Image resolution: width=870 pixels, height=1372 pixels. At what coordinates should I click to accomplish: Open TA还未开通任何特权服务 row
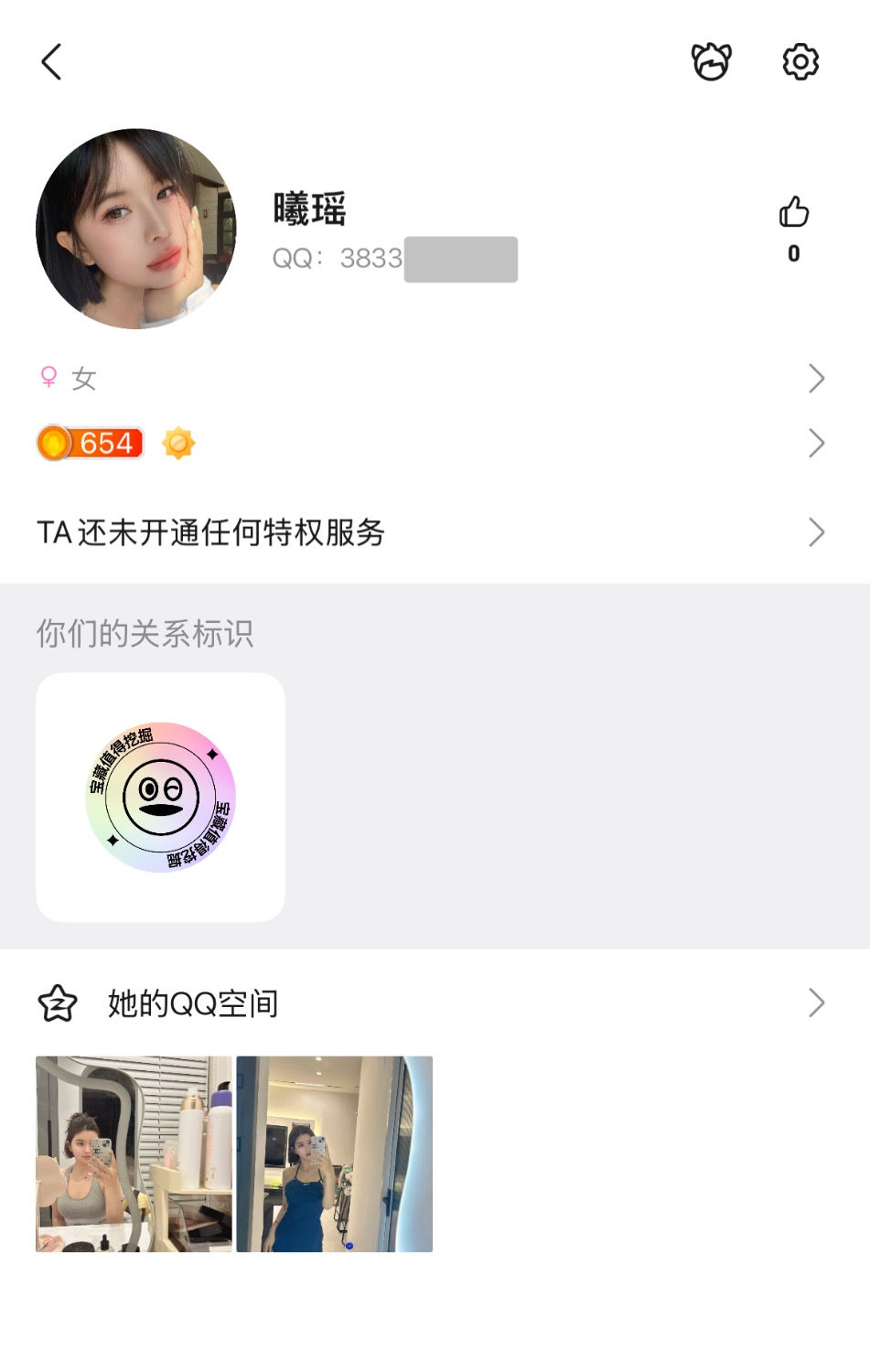430,532
